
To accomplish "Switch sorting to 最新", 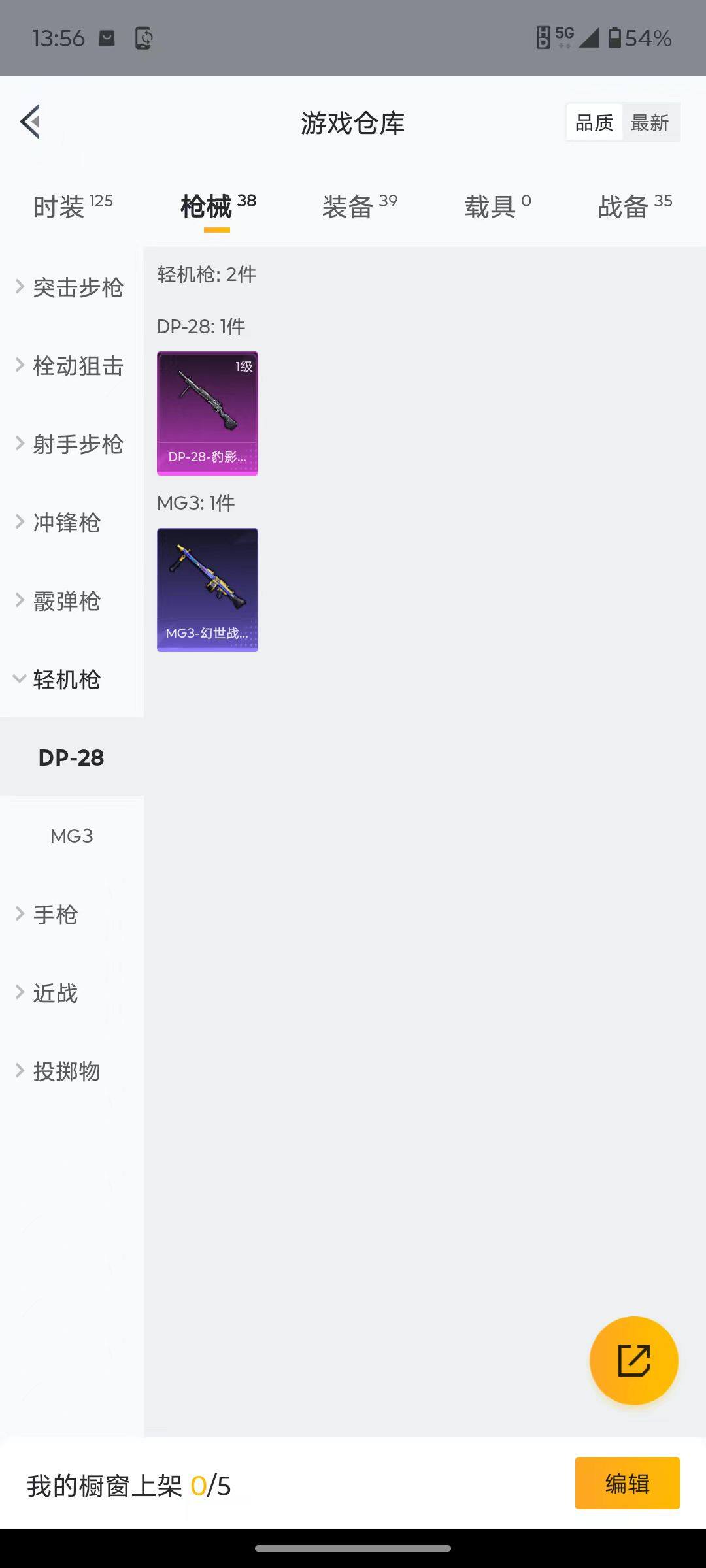I will (651, 122).
